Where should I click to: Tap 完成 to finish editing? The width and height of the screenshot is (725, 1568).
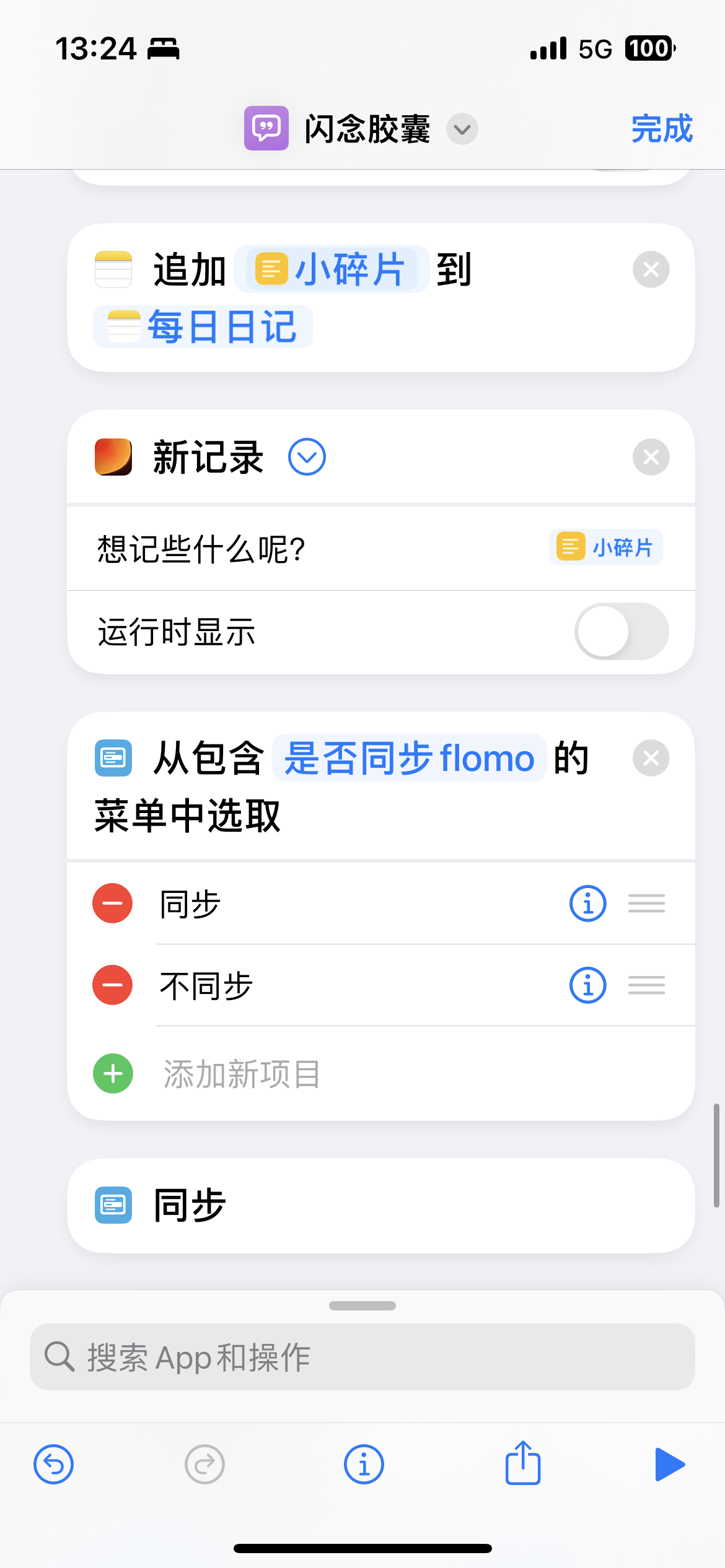661,129
